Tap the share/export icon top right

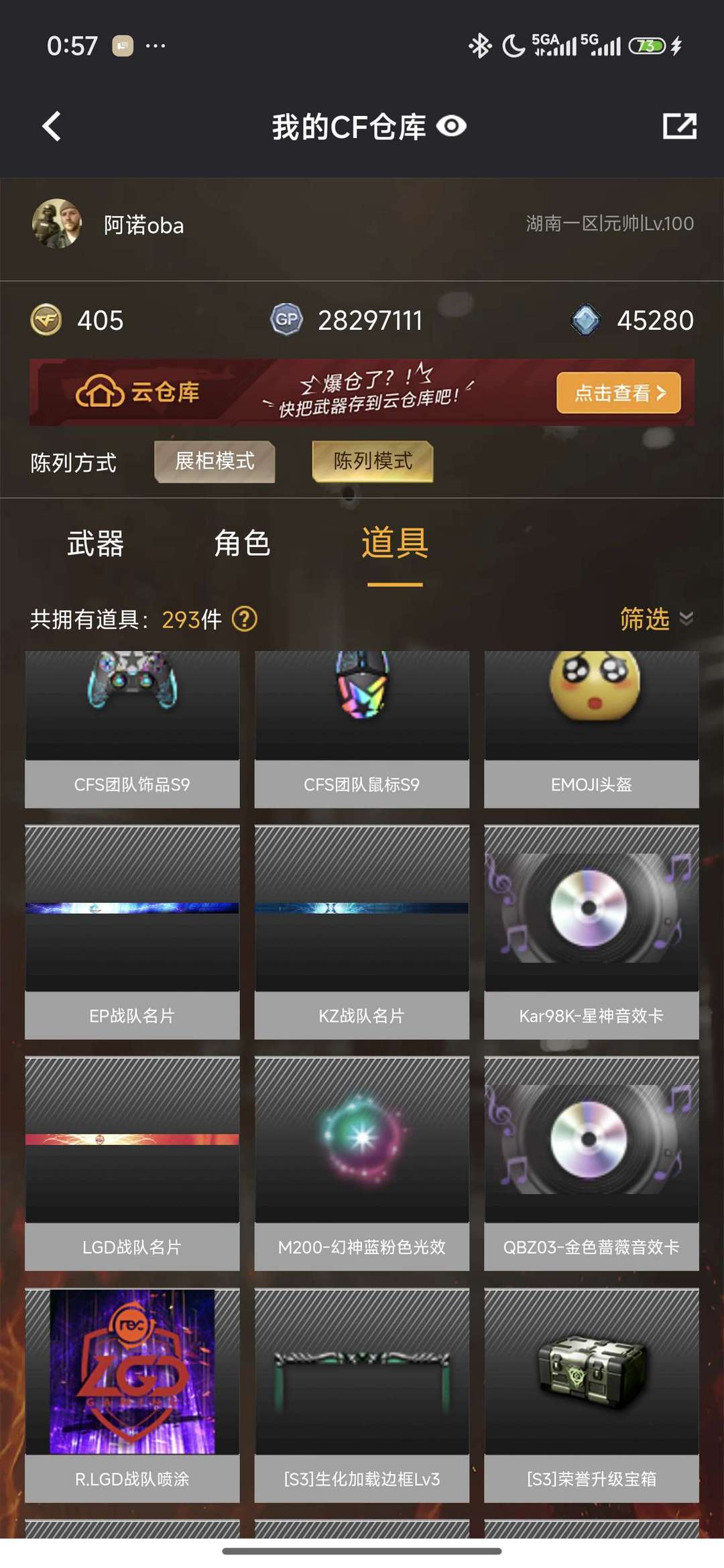(x=680, y=125)
